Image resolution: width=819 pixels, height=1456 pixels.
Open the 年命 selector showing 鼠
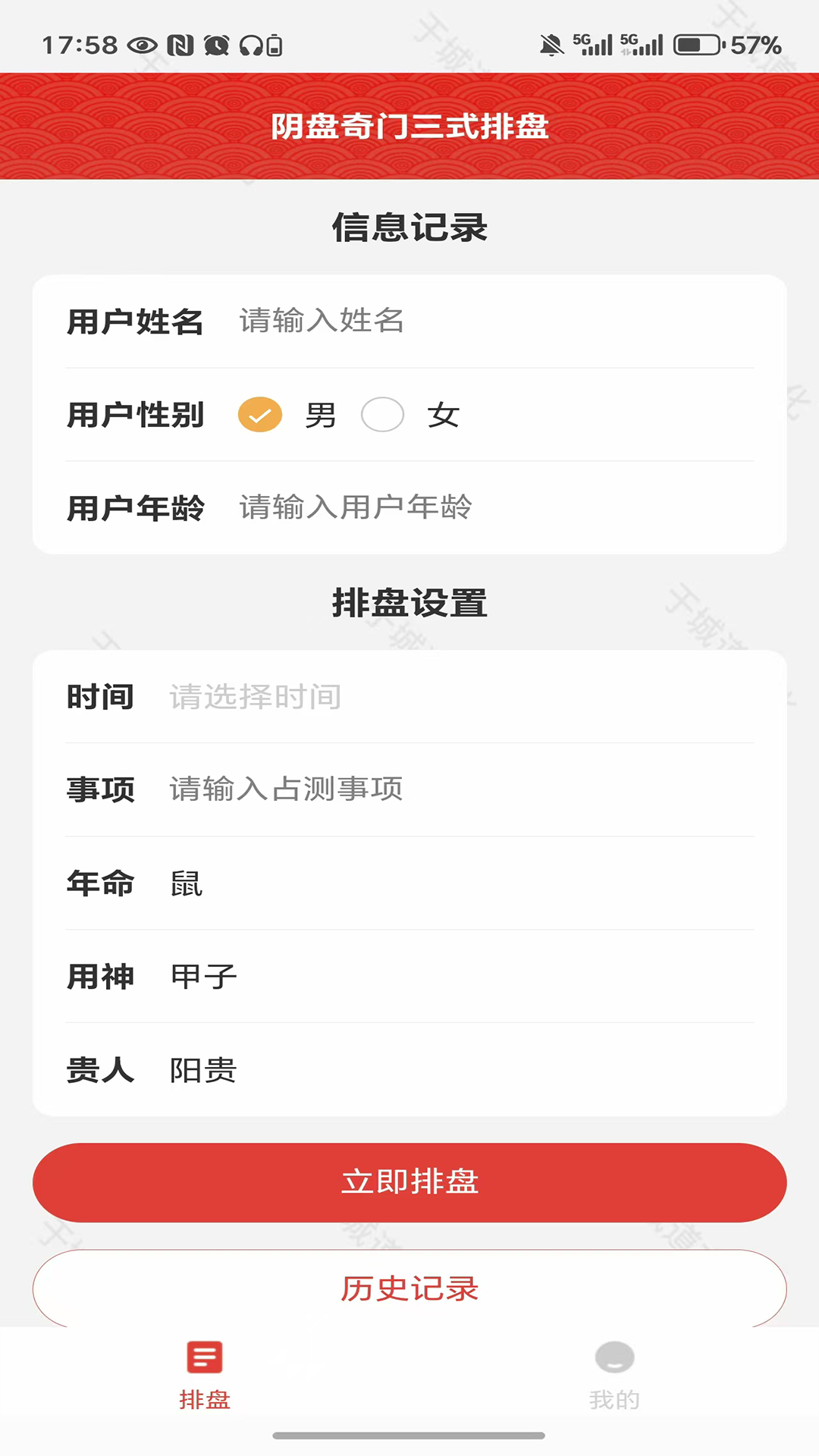[185, 883]
